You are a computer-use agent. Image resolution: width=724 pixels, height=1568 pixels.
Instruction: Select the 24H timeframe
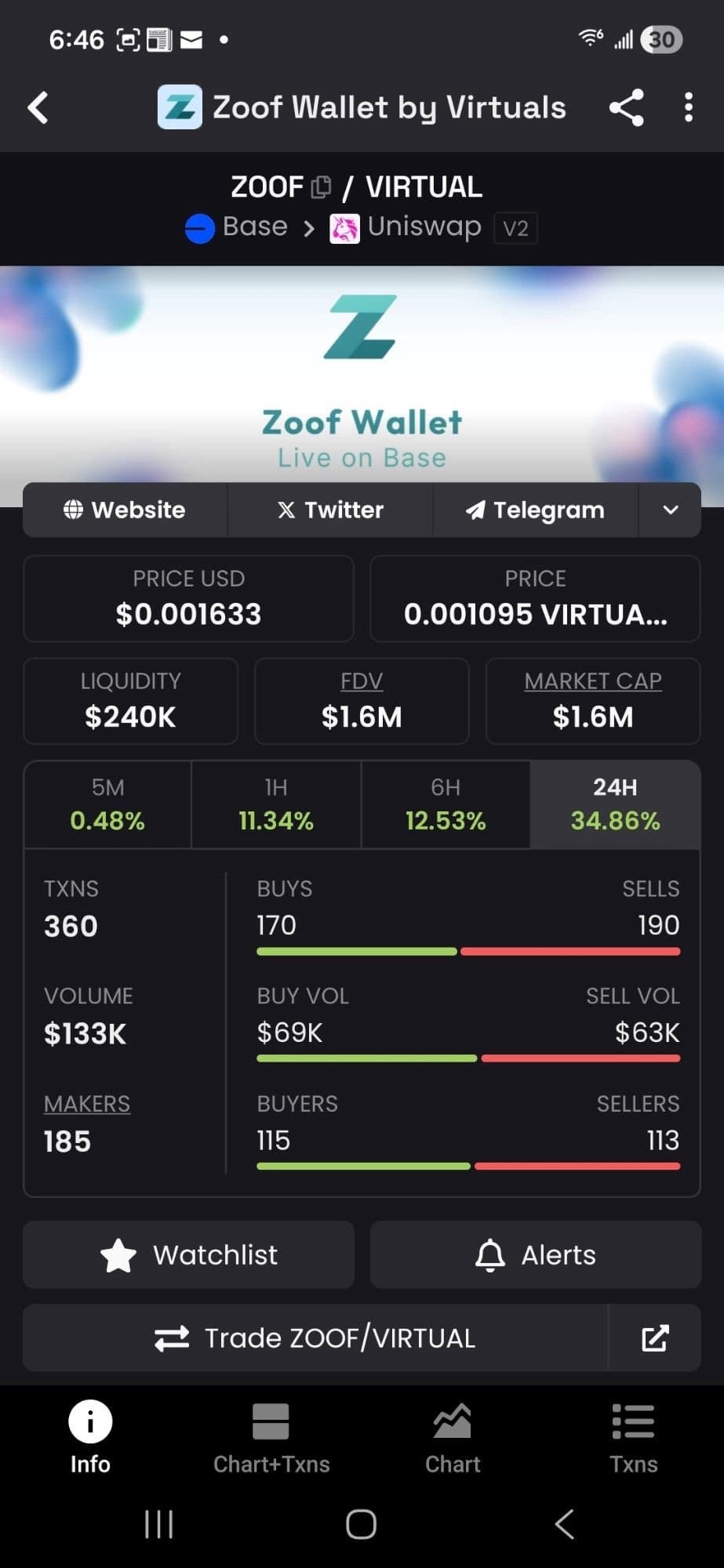(x=615, y=804)
